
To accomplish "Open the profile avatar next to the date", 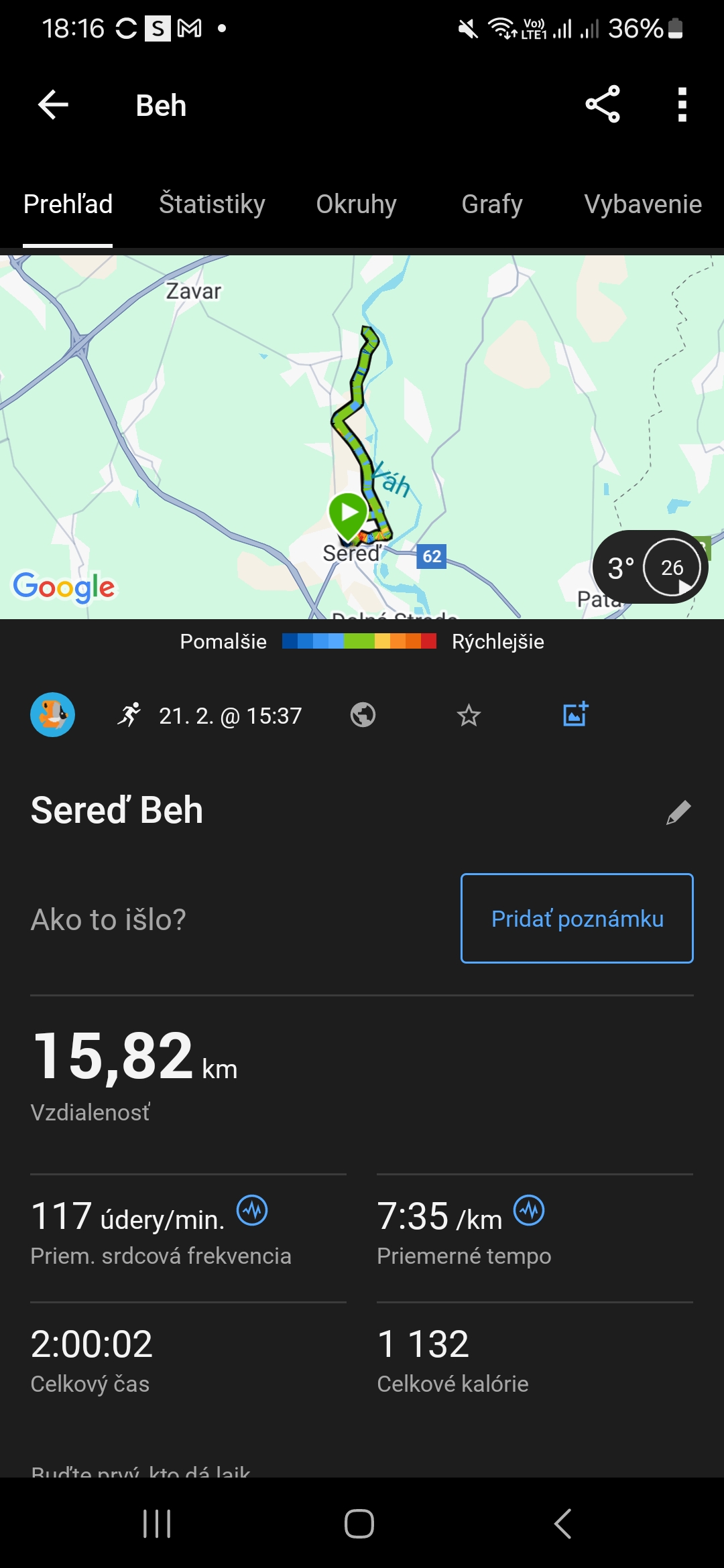I will 52,715.
